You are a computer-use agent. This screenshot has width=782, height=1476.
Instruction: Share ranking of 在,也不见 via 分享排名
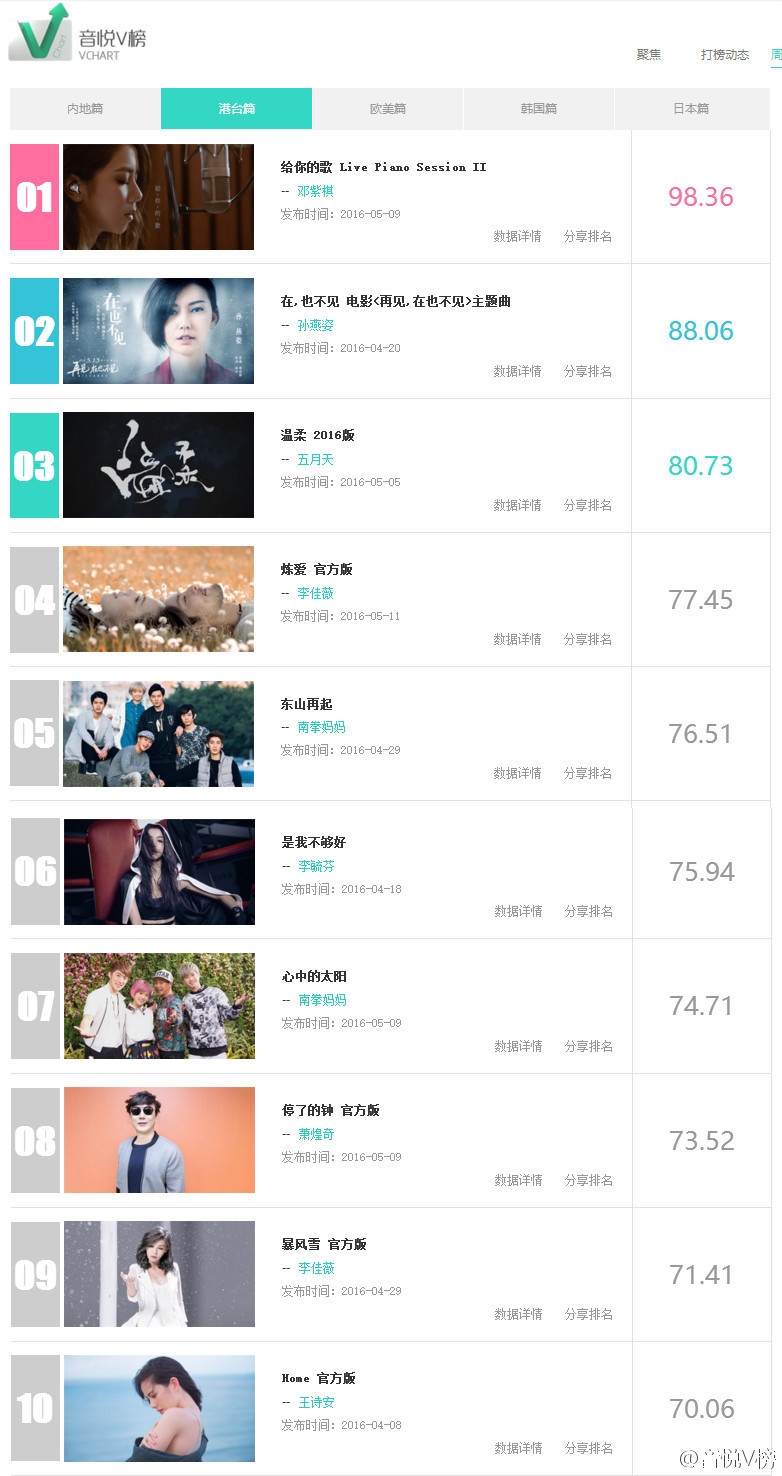[x=587, y=371]
